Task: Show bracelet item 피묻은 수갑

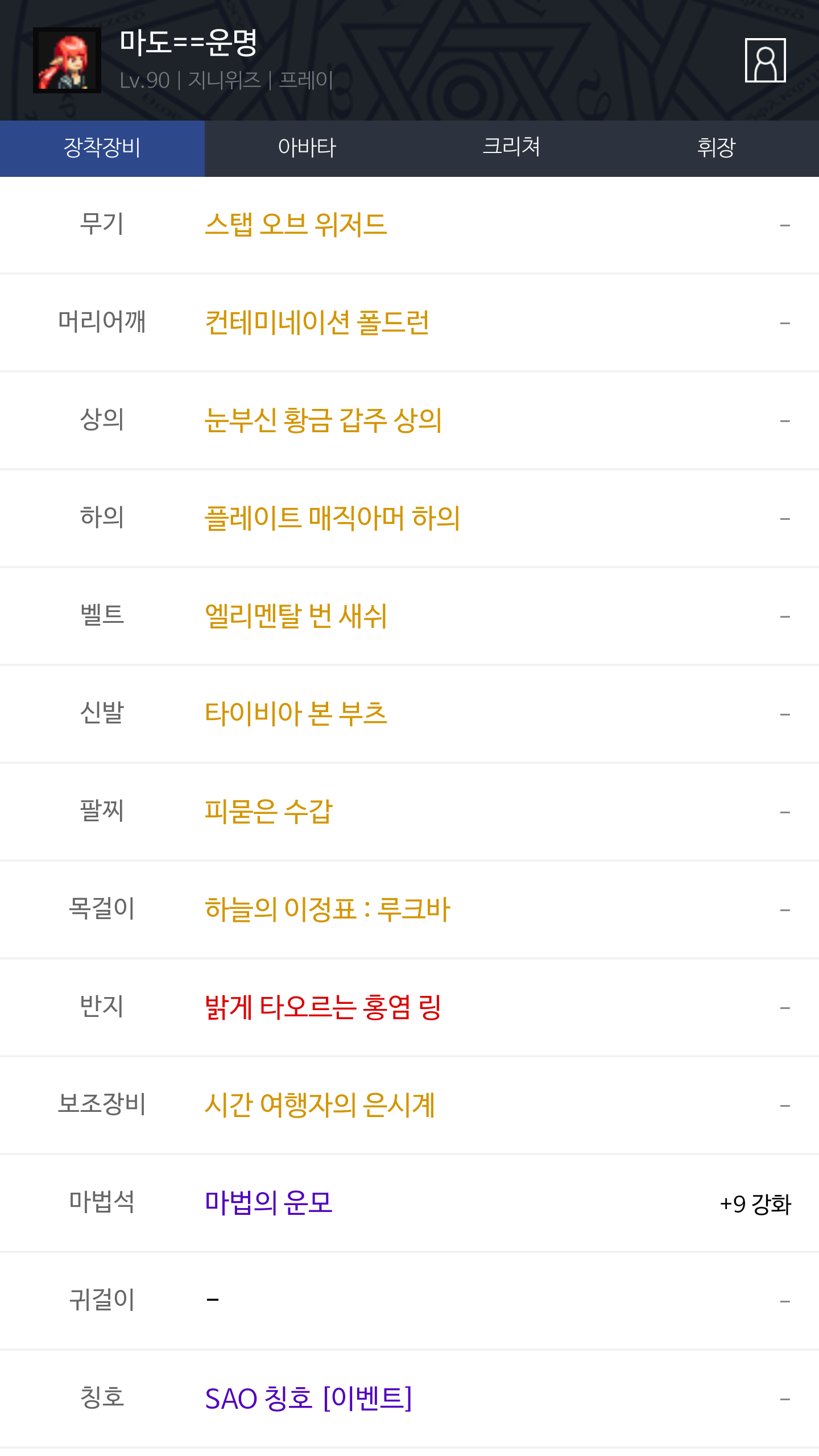Action: [x=268, y=812]
